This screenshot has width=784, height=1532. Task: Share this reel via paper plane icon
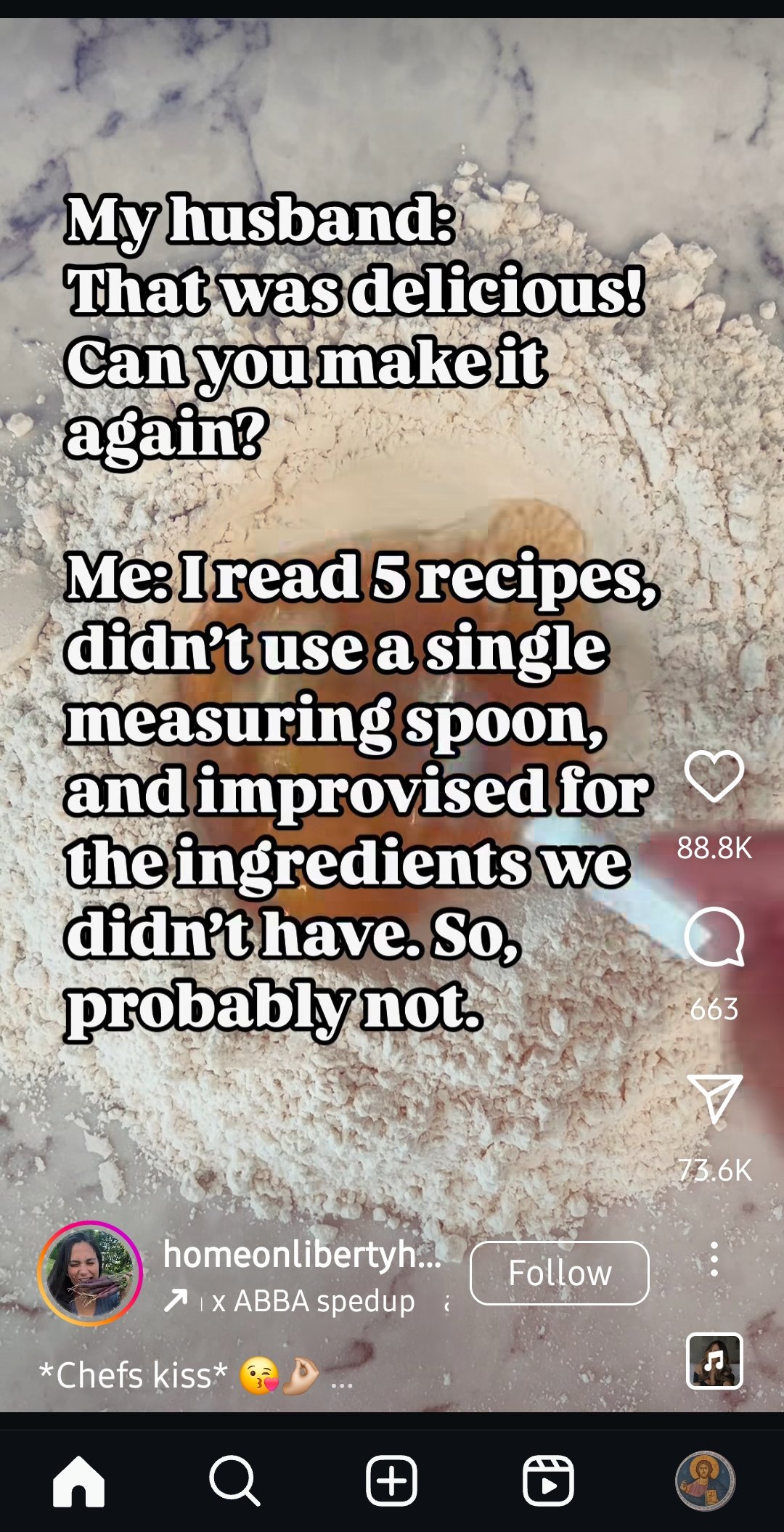(x=714, y=1098)
